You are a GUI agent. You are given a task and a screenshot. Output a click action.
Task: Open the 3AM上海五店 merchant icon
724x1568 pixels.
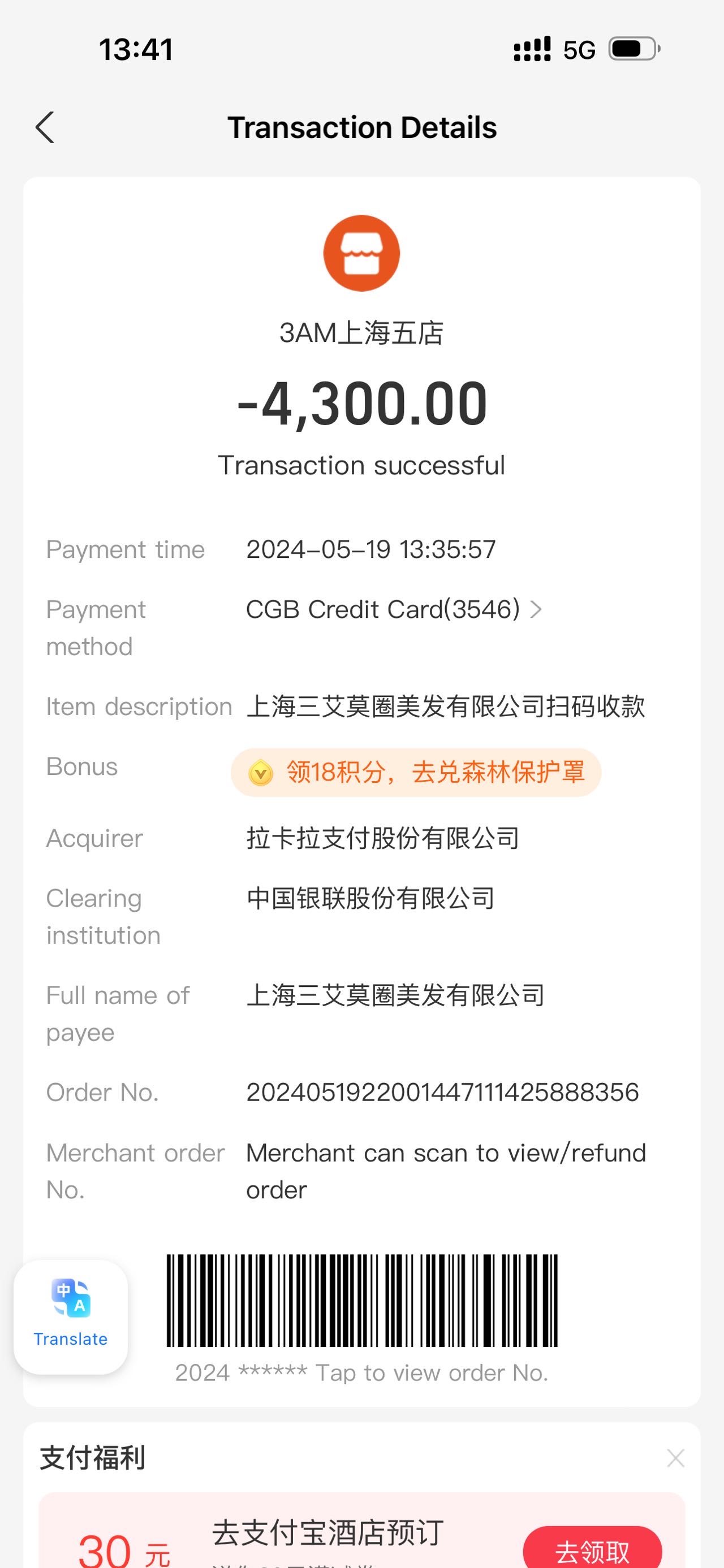pyautogui.click(x=361, y=253)
